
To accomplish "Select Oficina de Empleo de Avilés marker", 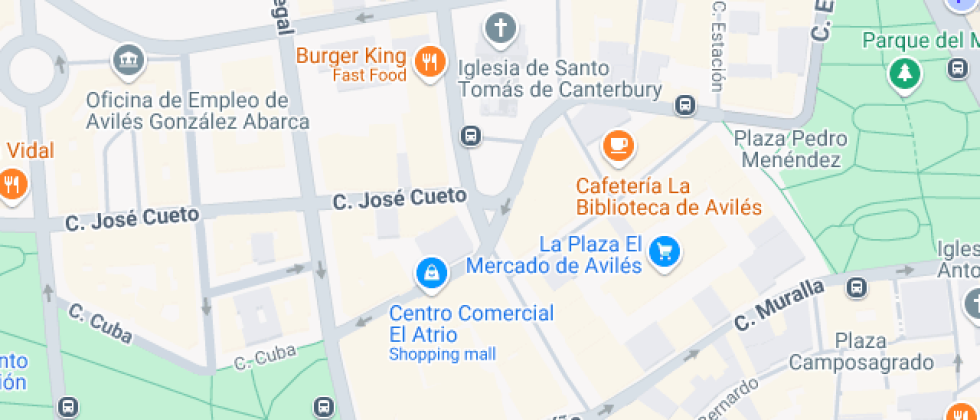I will coord(128,60).
